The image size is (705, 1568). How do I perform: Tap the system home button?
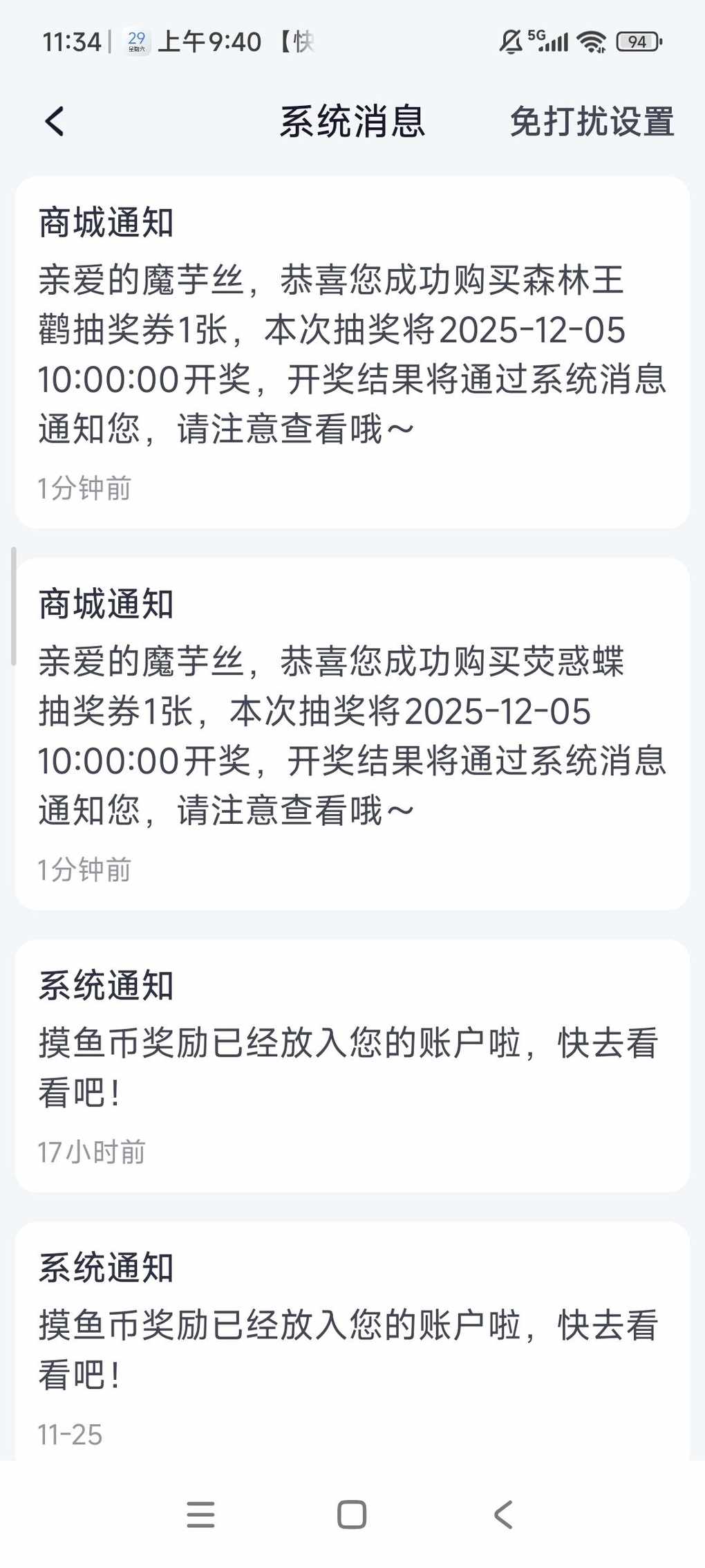(x=352, y=1515)
